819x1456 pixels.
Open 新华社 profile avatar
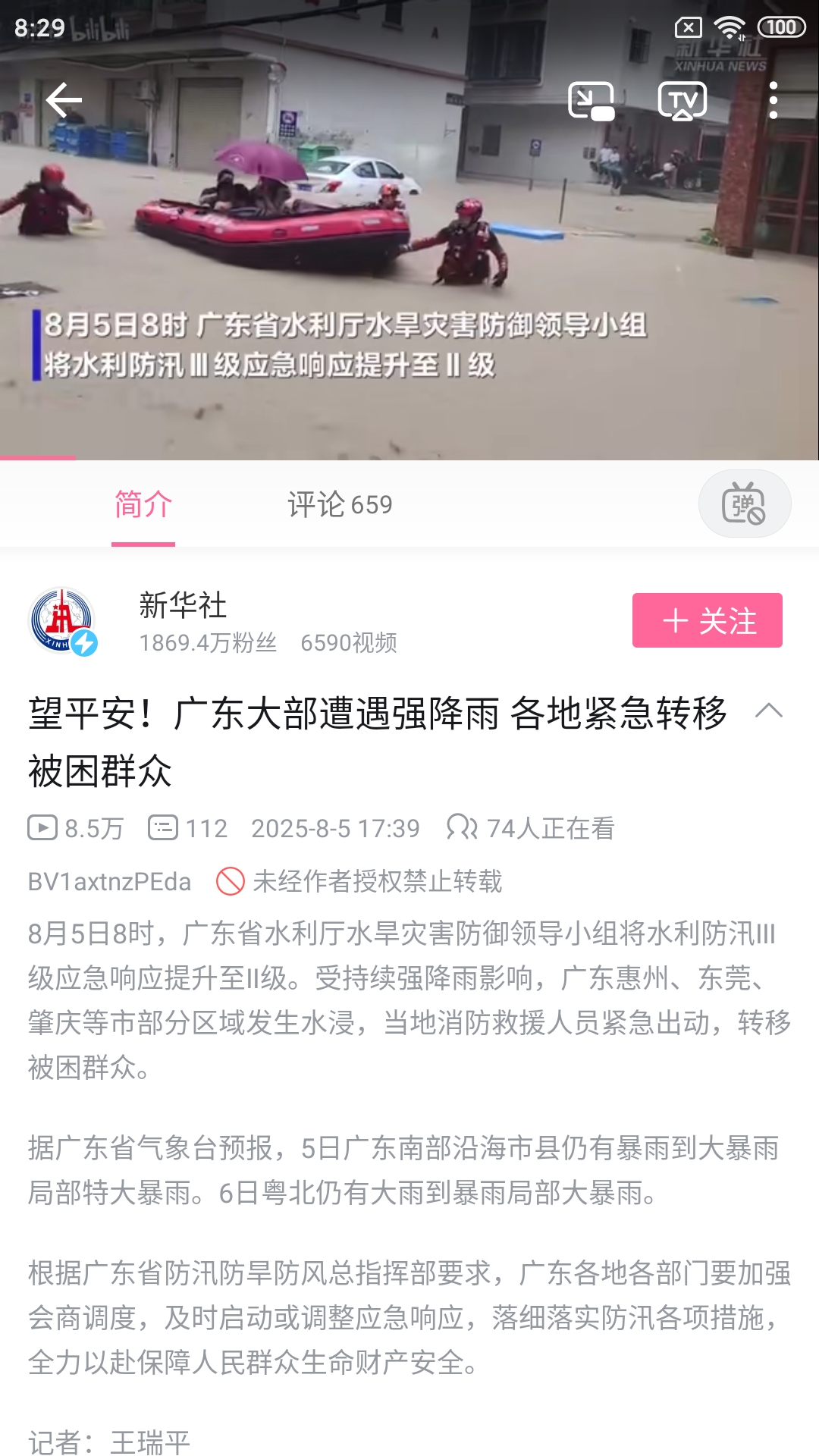pyautogui.click(x=62, y=620)
